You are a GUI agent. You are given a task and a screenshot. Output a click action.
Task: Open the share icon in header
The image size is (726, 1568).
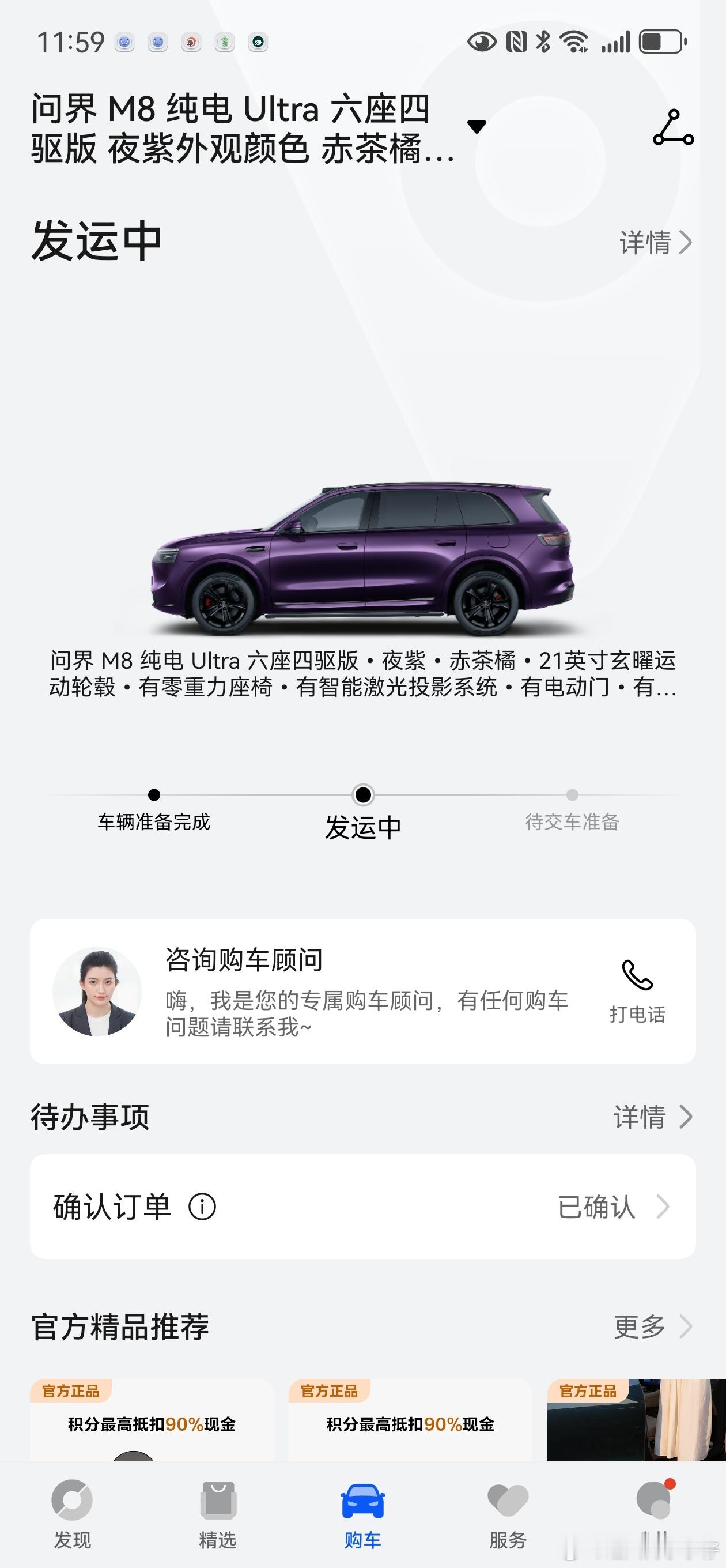672,128
